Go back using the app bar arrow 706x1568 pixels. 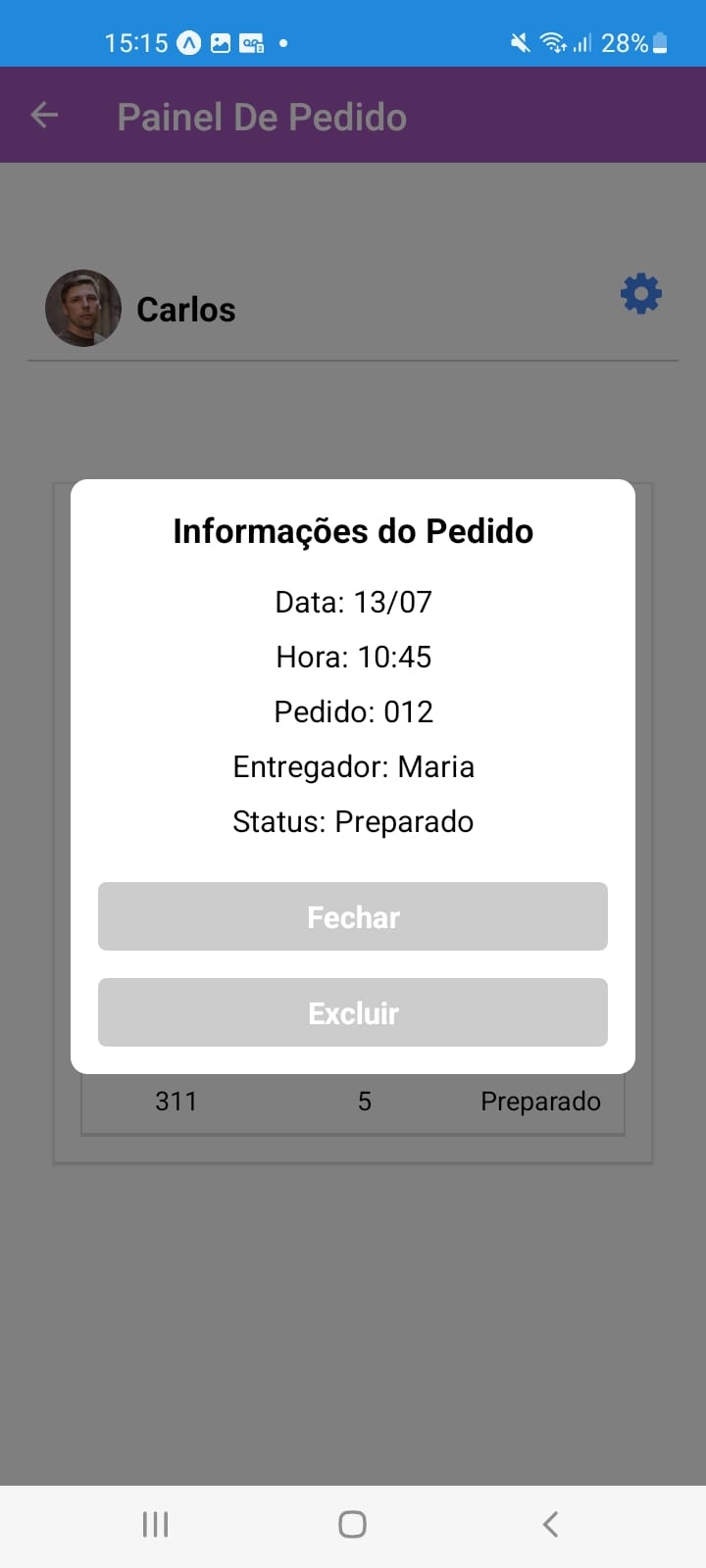pos(44,116)
